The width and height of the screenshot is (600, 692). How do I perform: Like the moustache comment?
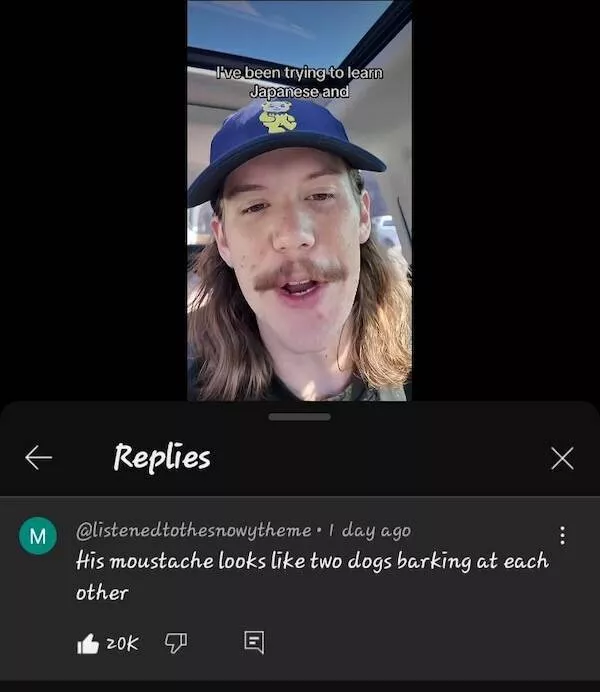tap(88, 644)
